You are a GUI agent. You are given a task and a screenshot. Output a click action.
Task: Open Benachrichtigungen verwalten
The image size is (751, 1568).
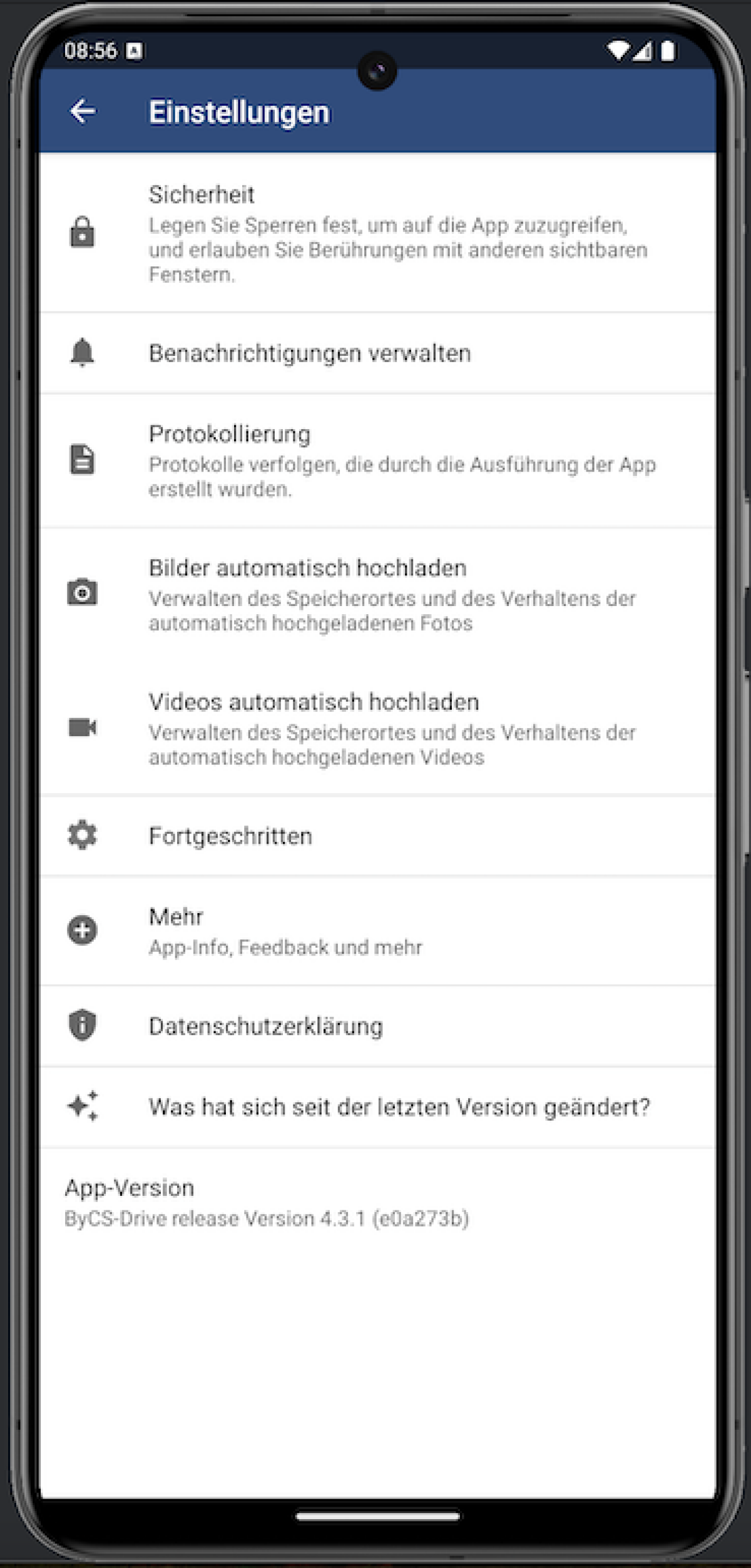[x=375, y=353]
